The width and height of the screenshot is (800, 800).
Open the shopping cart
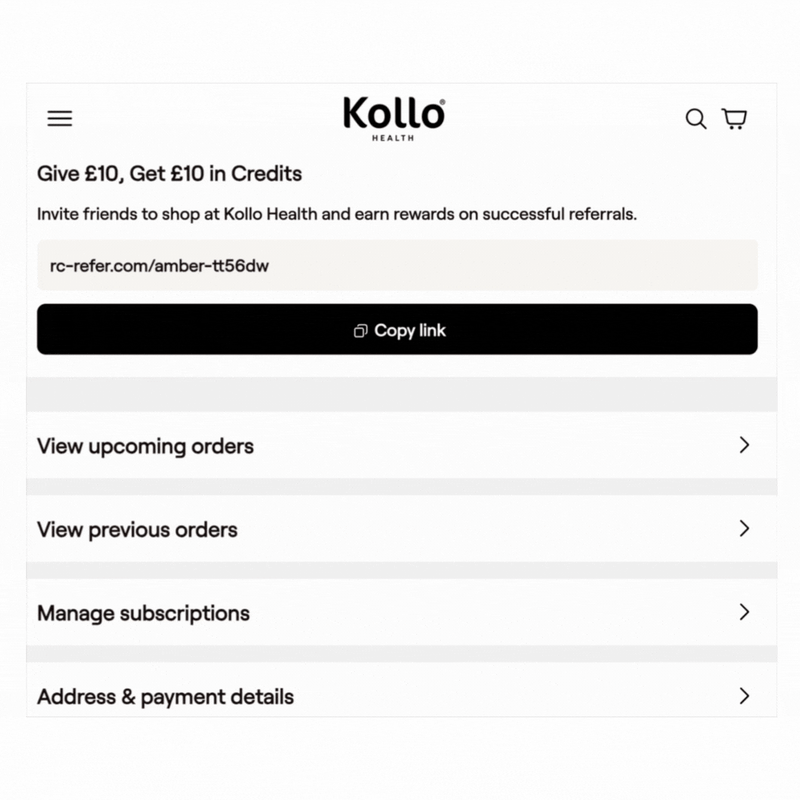pos(735,119)
